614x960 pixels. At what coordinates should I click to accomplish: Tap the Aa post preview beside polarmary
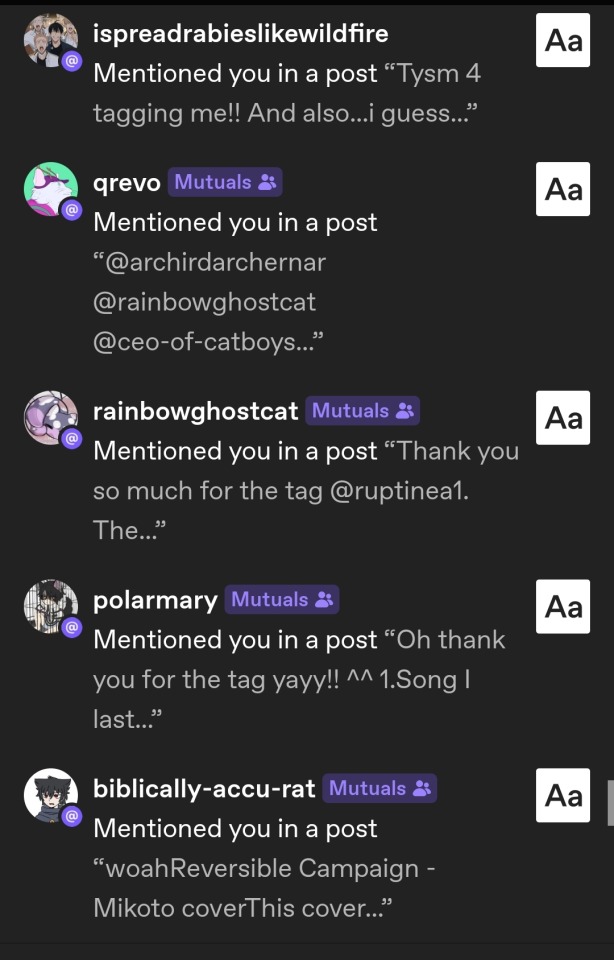[563, 606]
